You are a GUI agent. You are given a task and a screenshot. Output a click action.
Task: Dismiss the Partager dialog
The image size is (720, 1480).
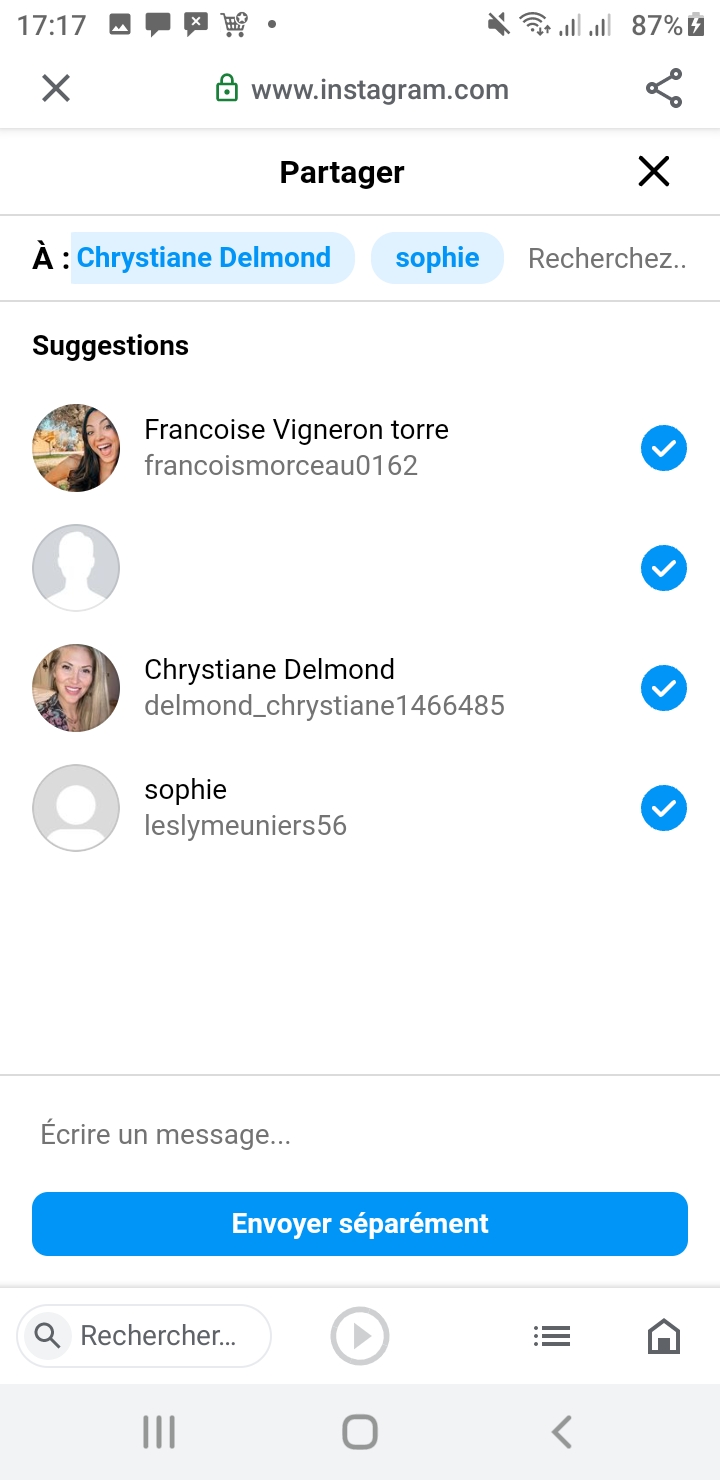pos(654,172)
